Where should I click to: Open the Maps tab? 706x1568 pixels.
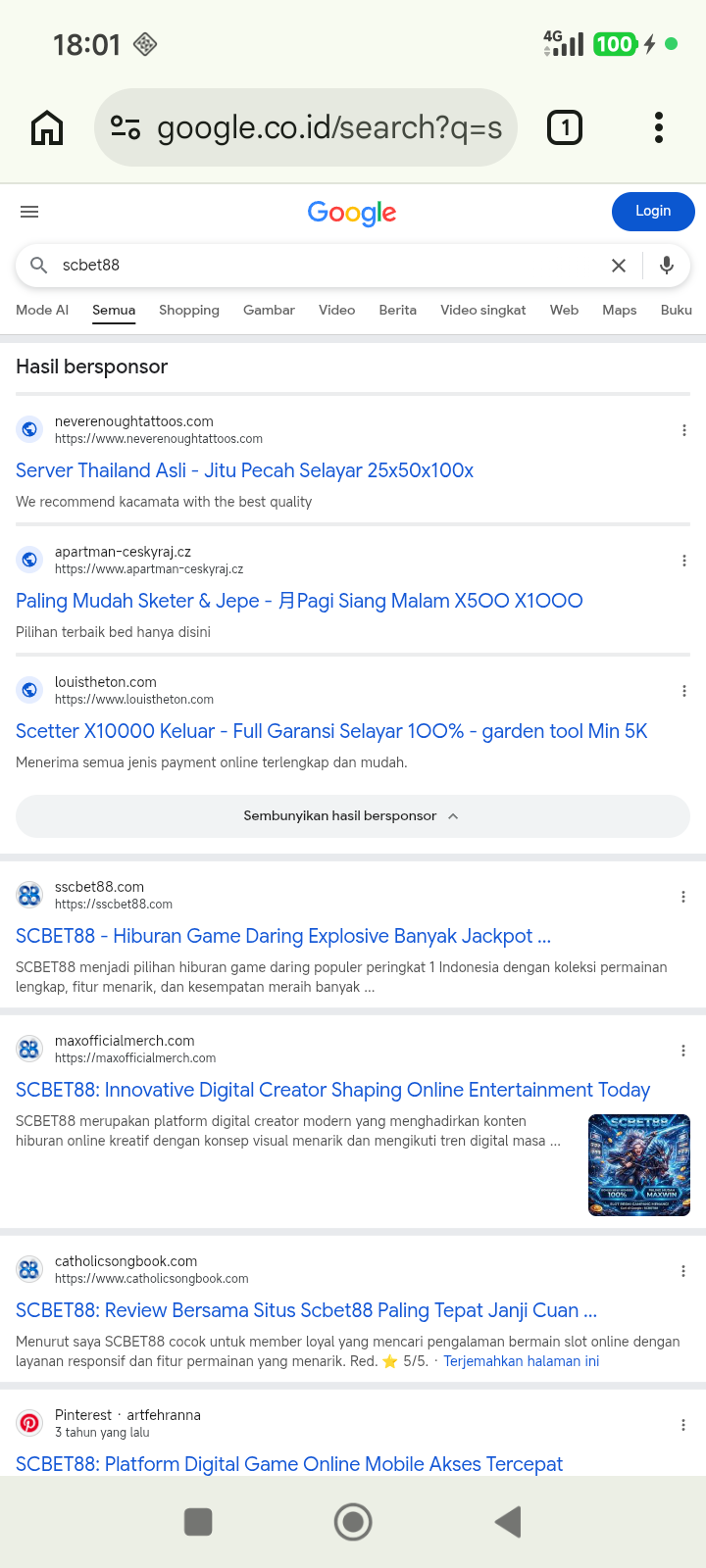(620, 310)
